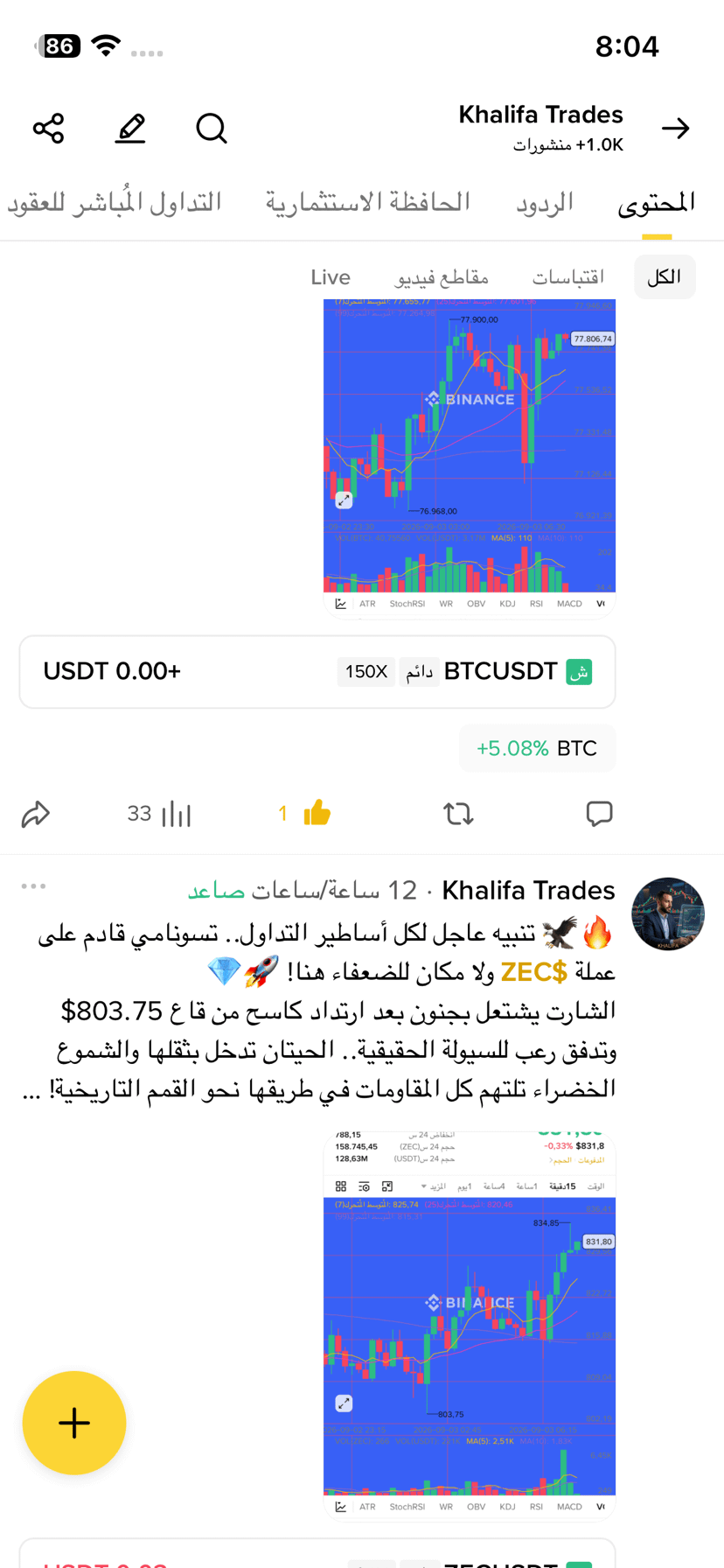Image resolution: width=724 pixels, height=1568 pixels.
Task: Open the التداول المُباشر للعقود tab
Action: [x=114, y=202]
